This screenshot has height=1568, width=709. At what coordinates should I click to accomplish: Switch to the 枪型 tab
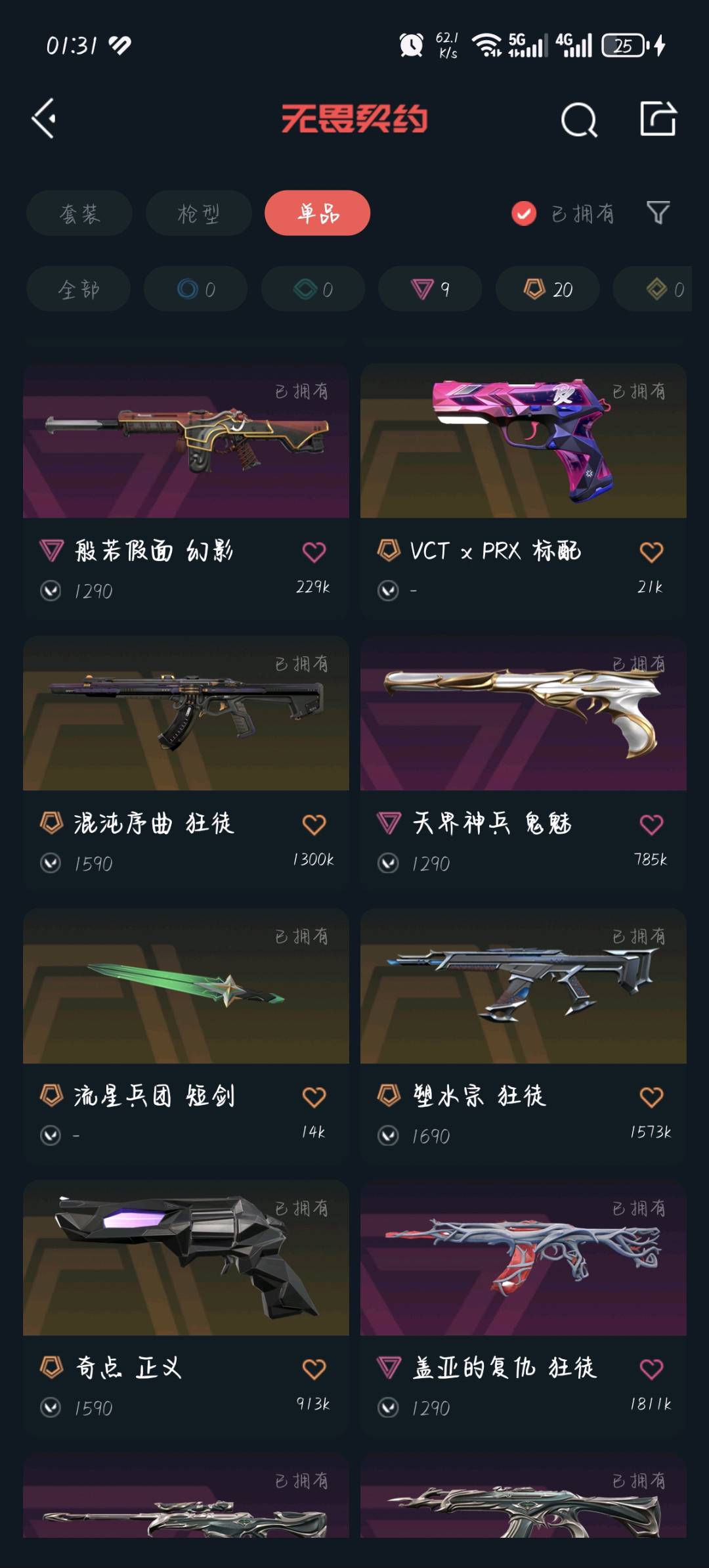(x=198, y=213)
